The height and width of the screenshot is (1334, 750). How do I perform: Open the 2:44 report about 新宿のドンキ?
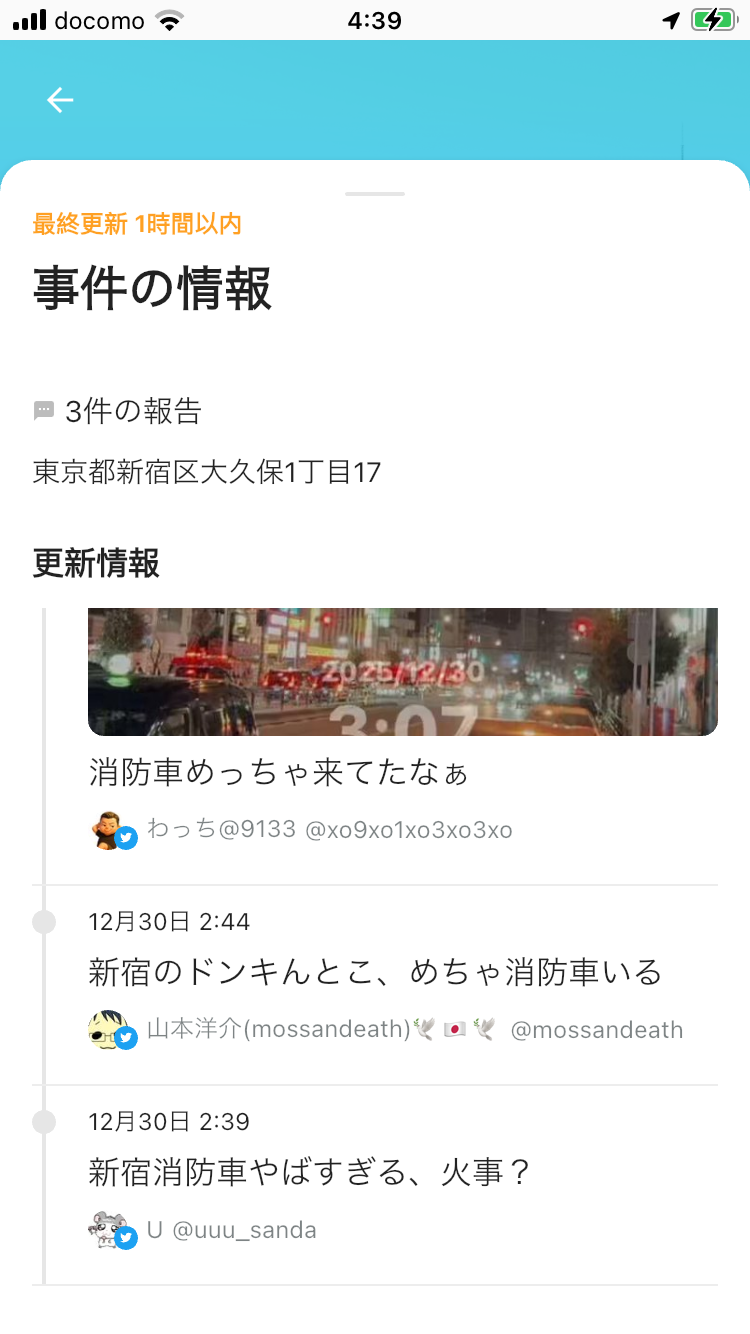click(375, 972)
